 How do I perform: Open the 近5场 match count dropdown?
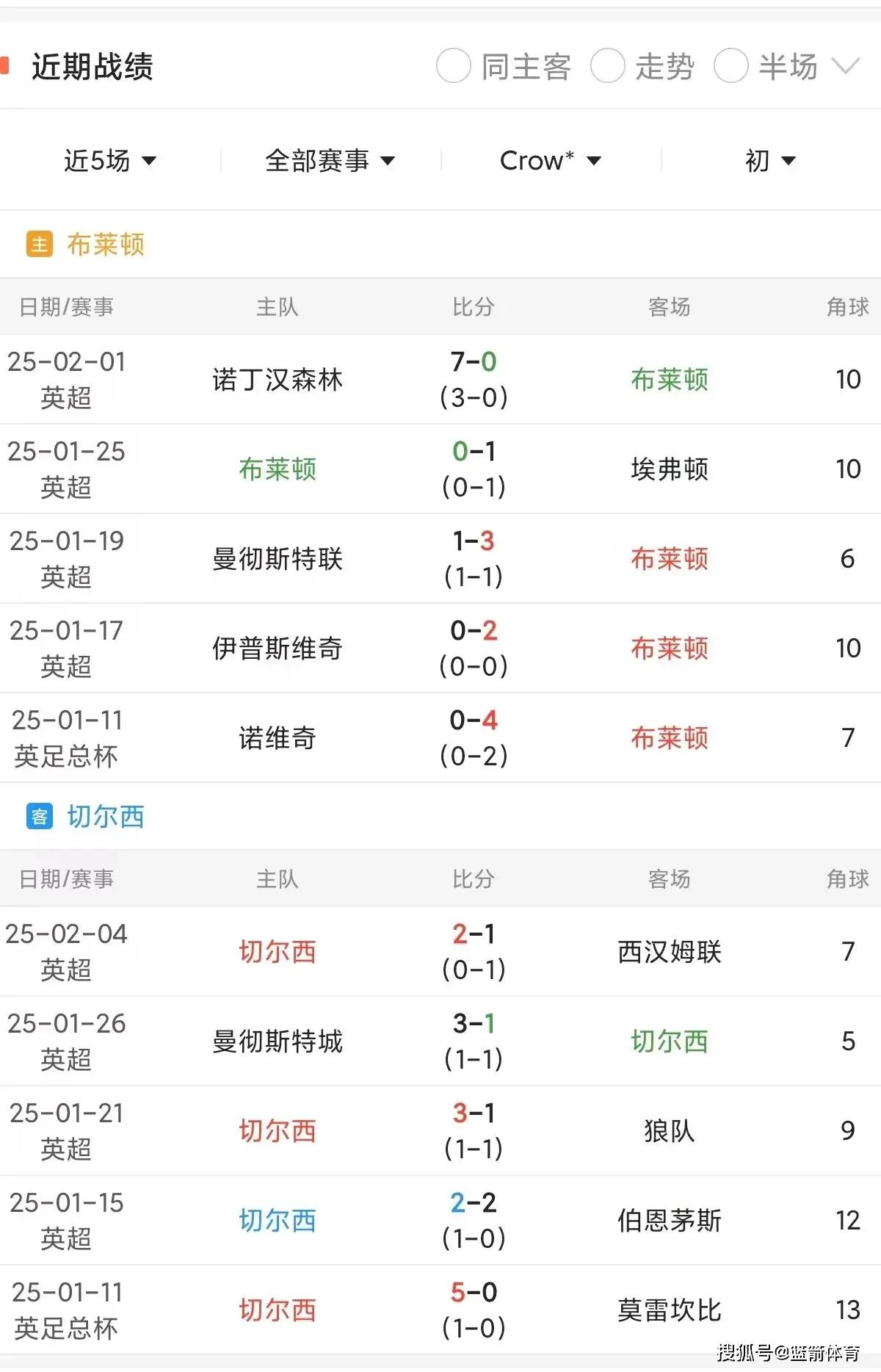click(x=110, y=160)
